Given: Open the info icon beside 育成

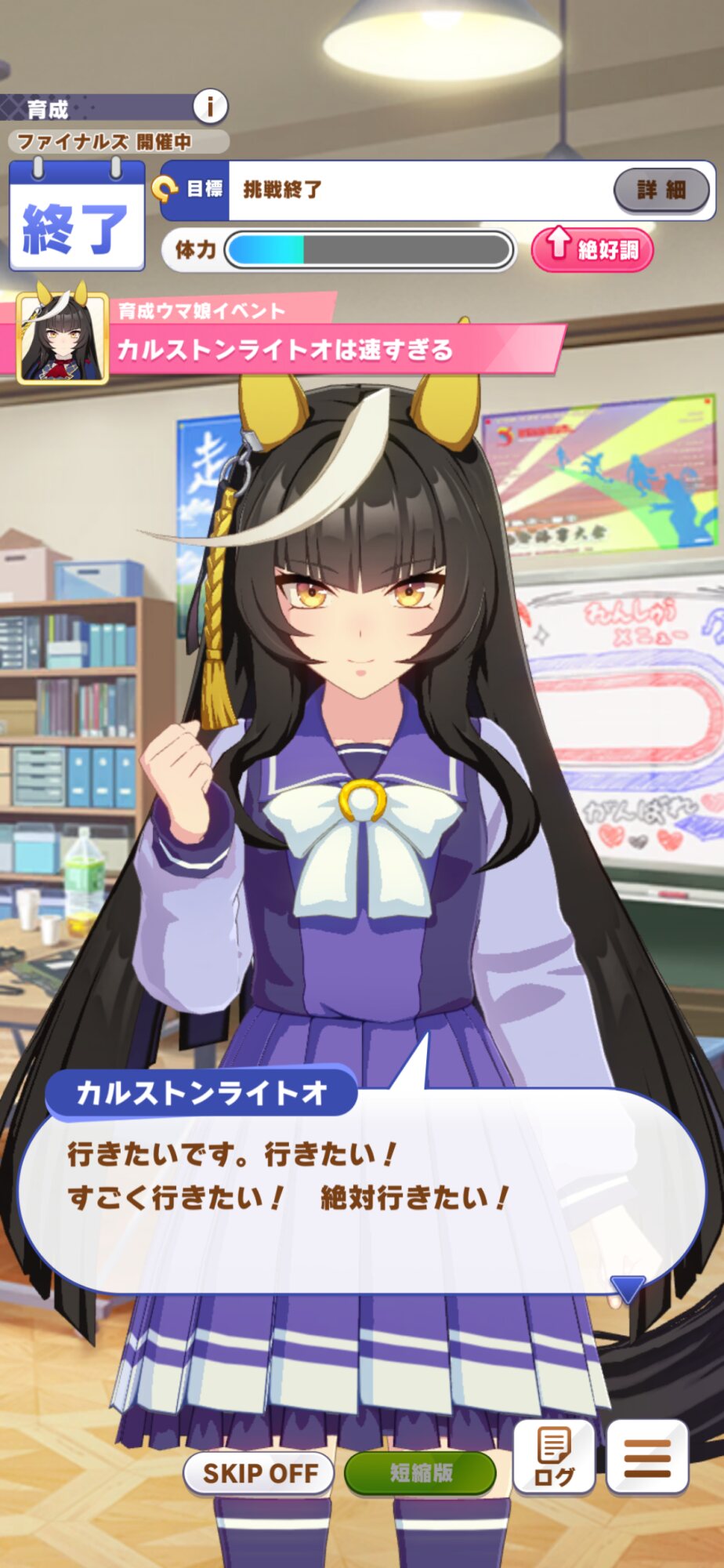Looking at the screenshot, I should 210,106.
